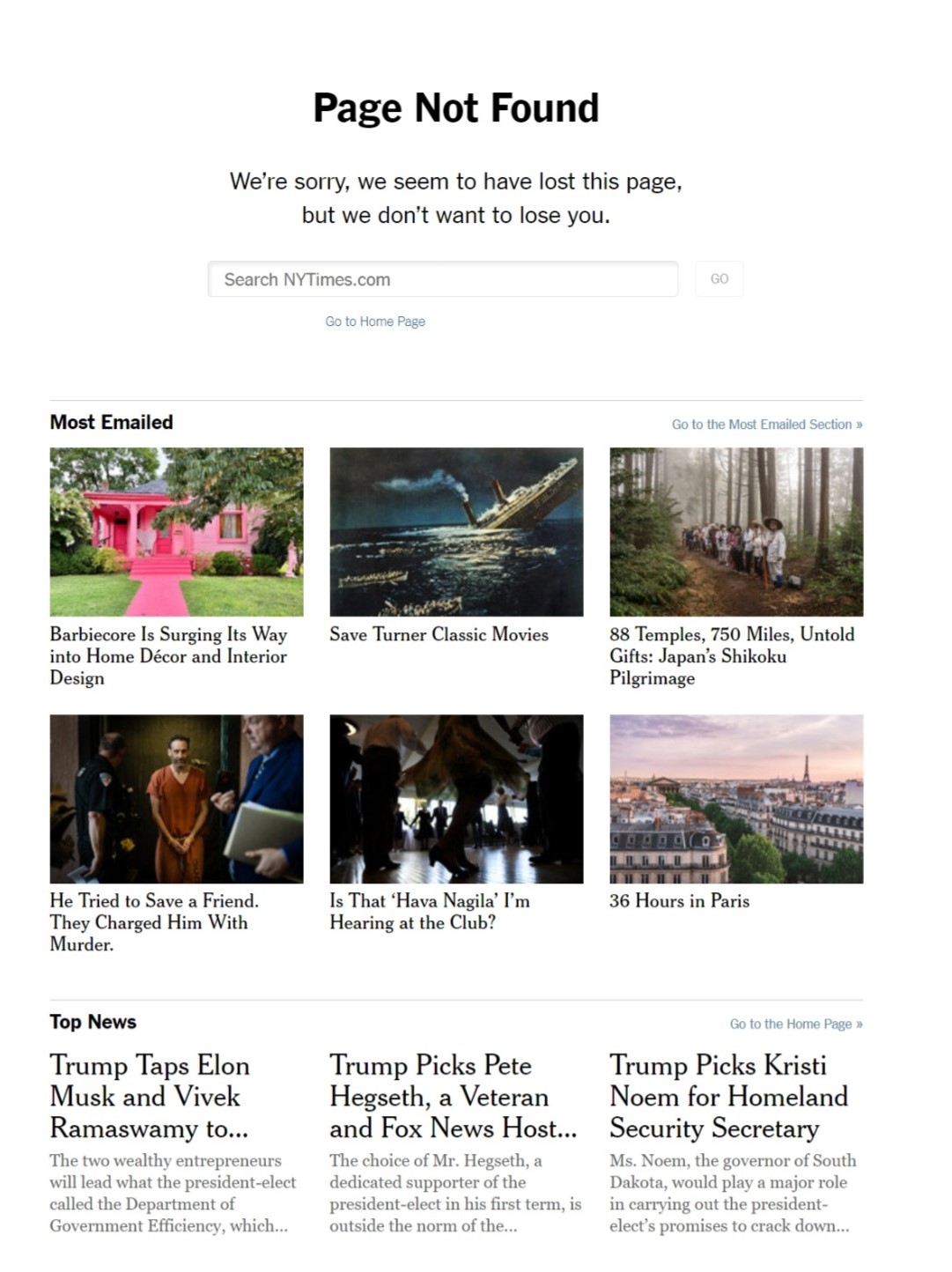Open Save Turner Classic Movies article
Viewport: 952px width, 1272px height.
pyautogui.click(x=439, y=634)
